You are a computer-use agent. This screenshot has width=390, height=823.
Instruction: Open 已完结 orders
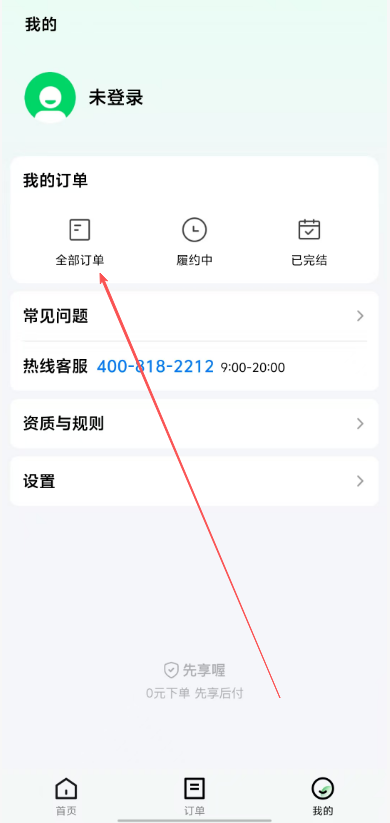309,242
